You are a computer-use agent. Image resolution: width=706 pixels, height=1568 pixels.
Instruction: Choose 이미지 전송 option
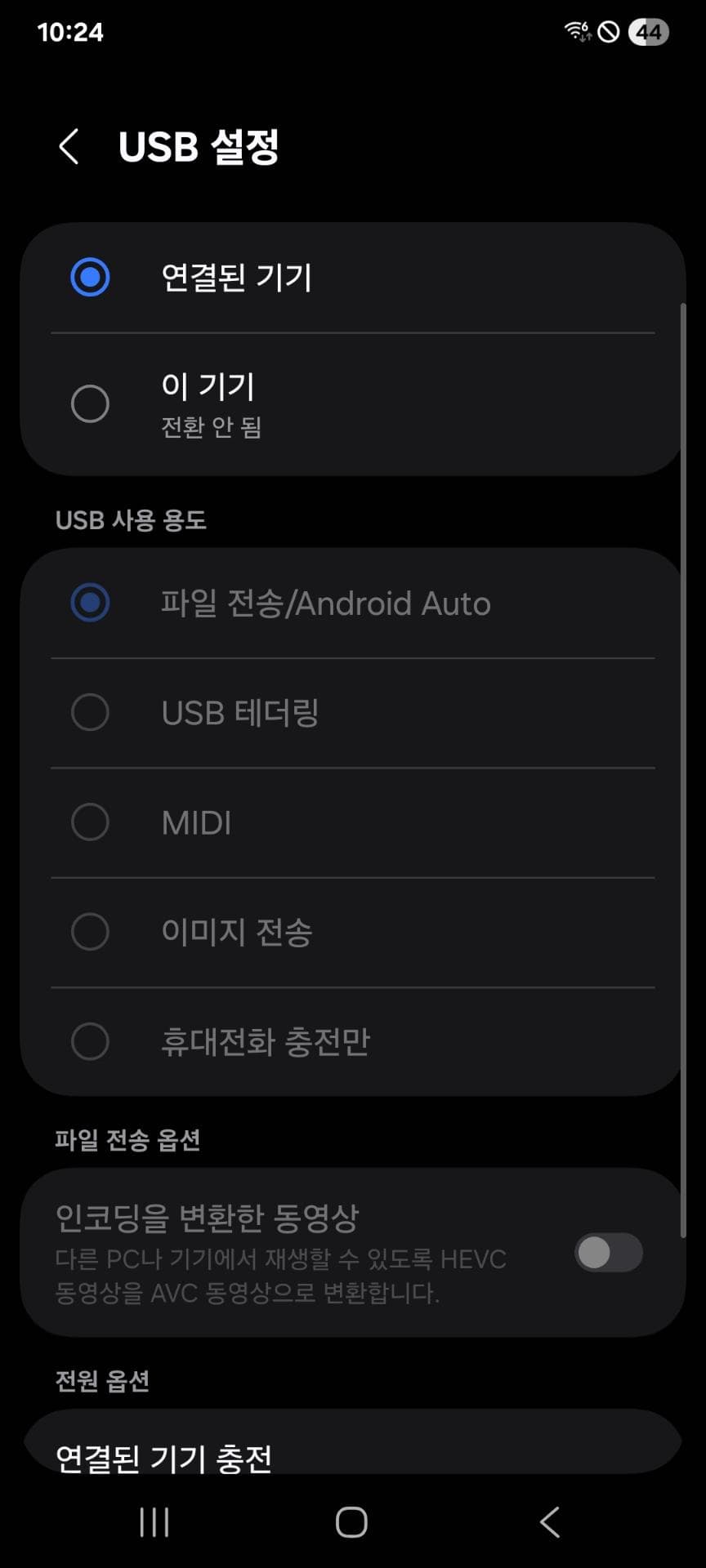(90, 932)
